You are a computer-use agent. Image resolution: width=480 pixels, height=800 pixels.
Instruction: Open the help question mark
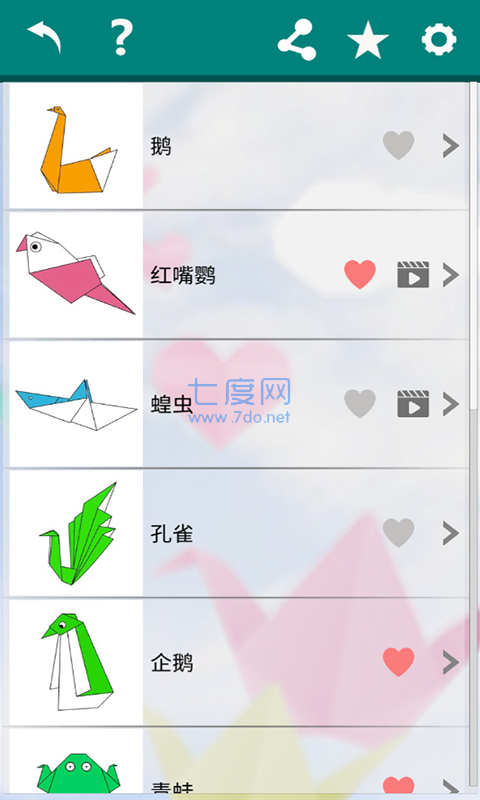point(121,38)
